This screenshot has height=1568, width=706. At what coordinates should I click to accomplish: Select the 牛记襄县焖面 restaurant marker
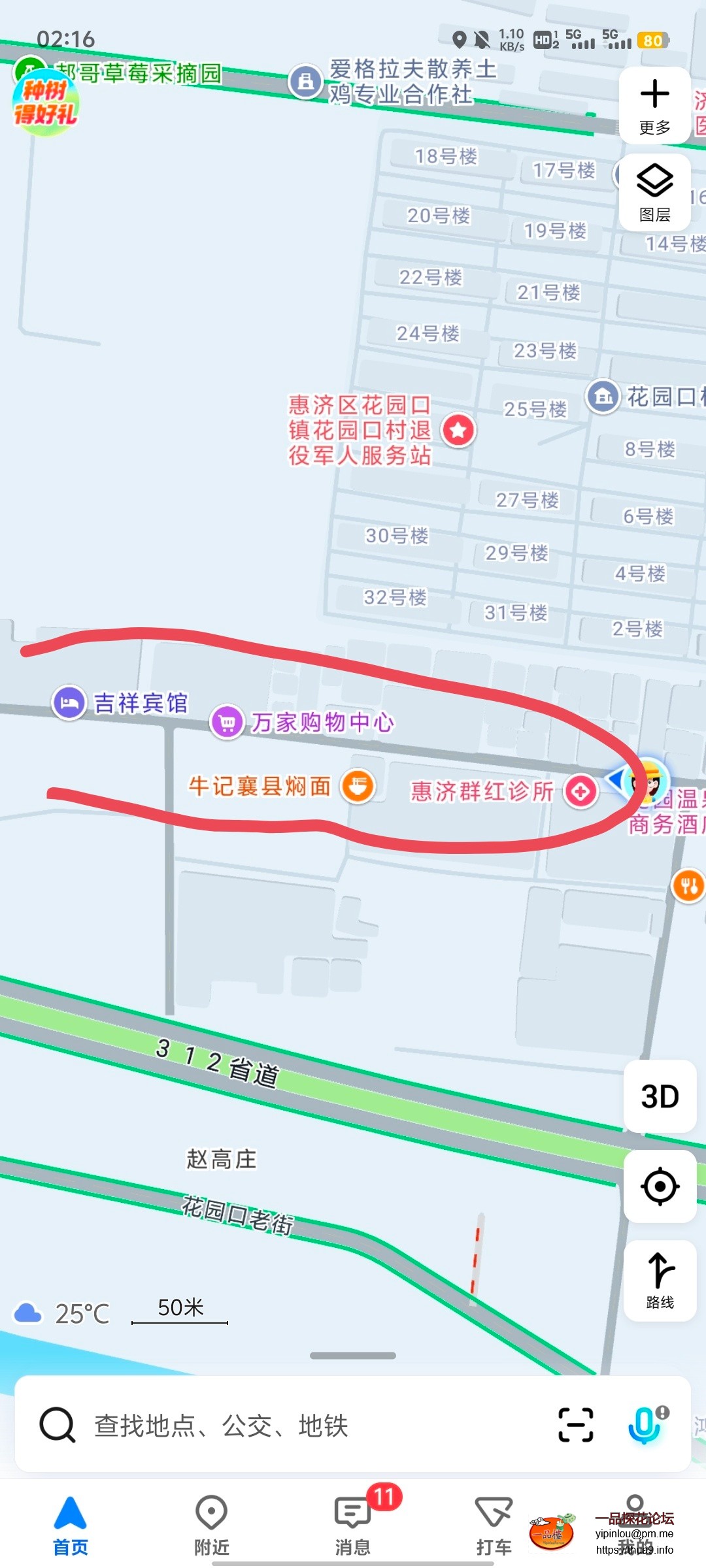click(x=358, y=786)
